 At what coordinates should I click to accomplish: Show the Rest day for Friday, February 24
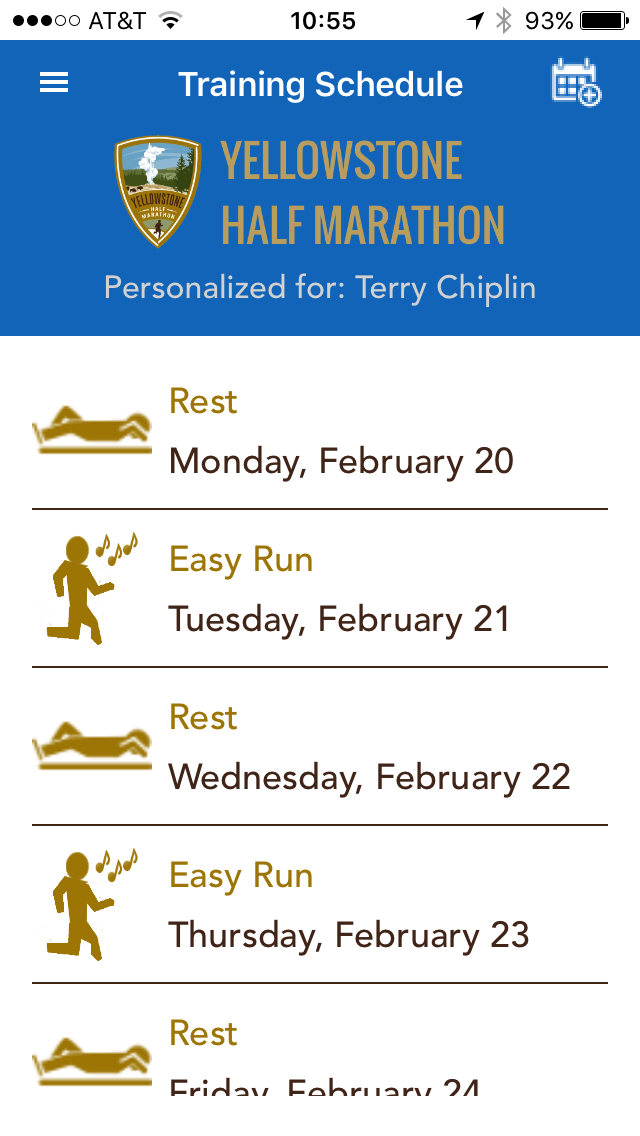pyautogui.click(x=320, y=1055)
